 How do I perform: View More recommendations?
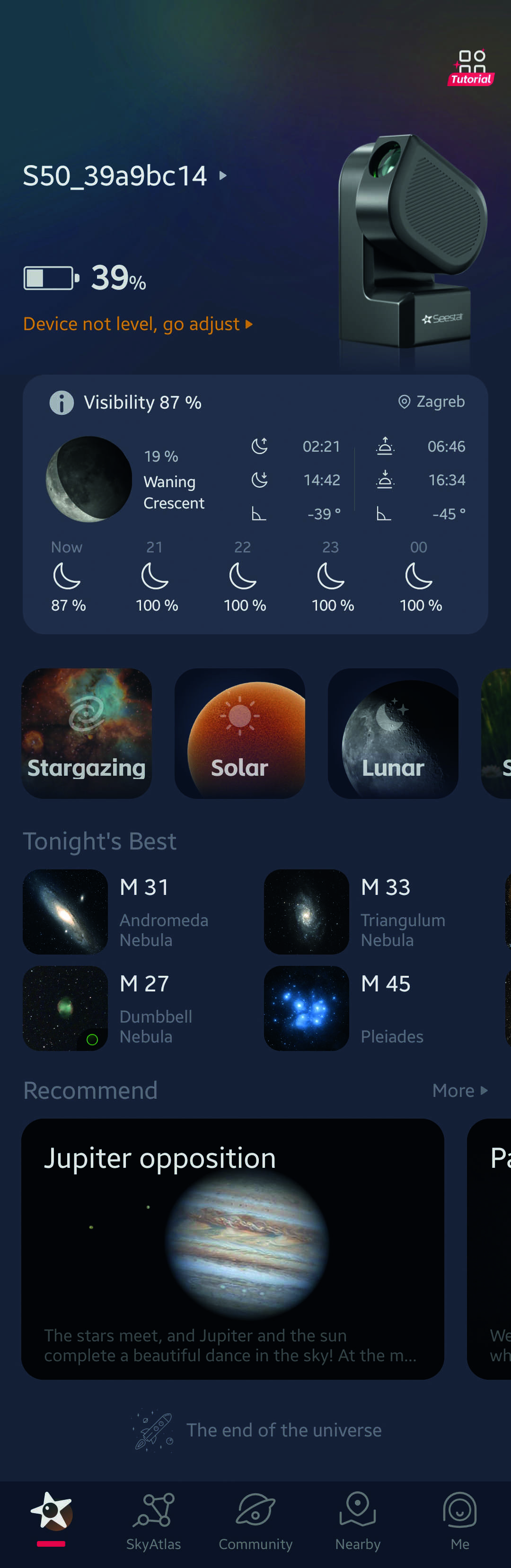[459, 1090]
